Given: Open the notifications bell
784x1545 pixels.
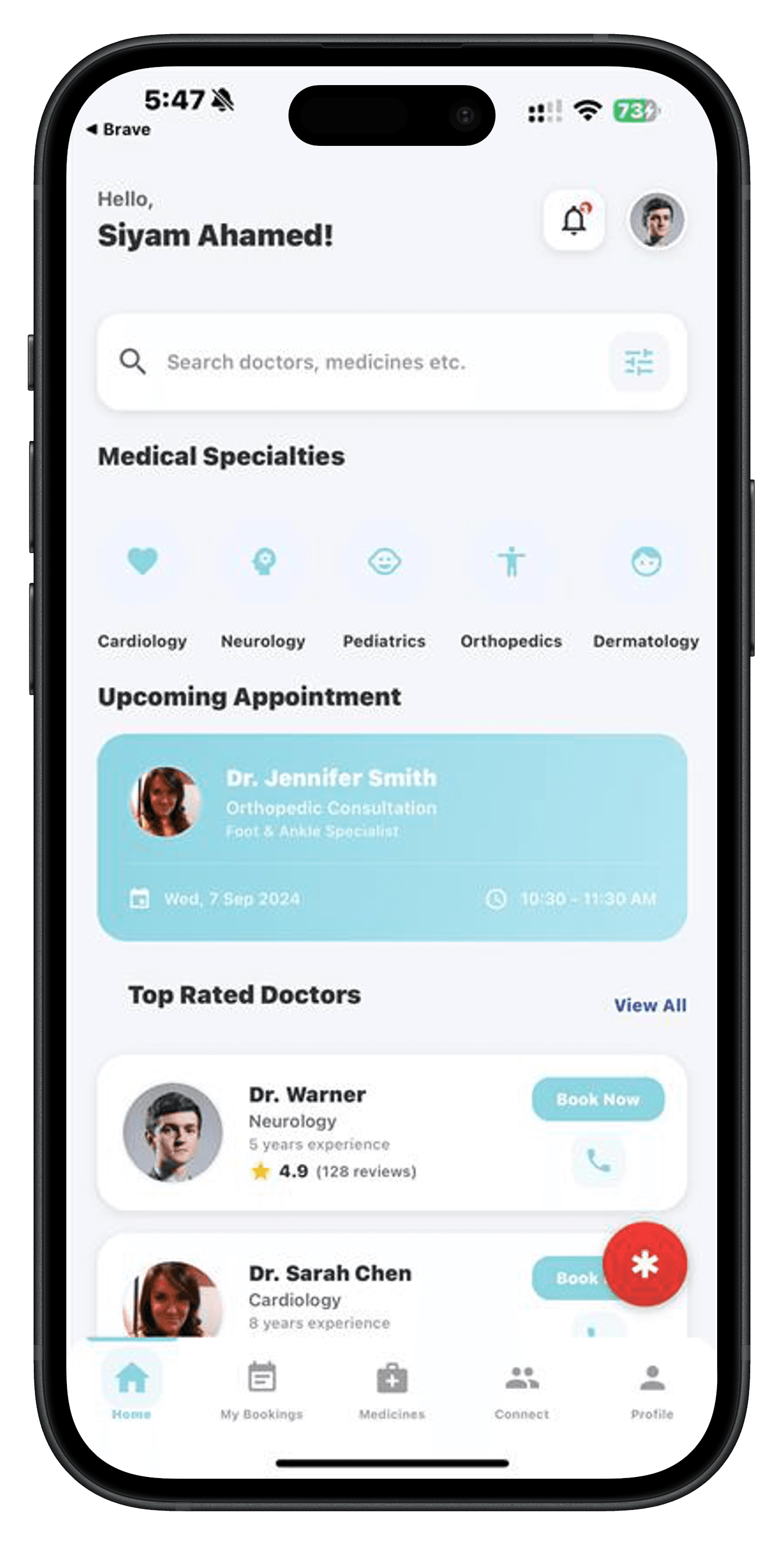Looking at the screenshot, I should click(x=573, y=219).
